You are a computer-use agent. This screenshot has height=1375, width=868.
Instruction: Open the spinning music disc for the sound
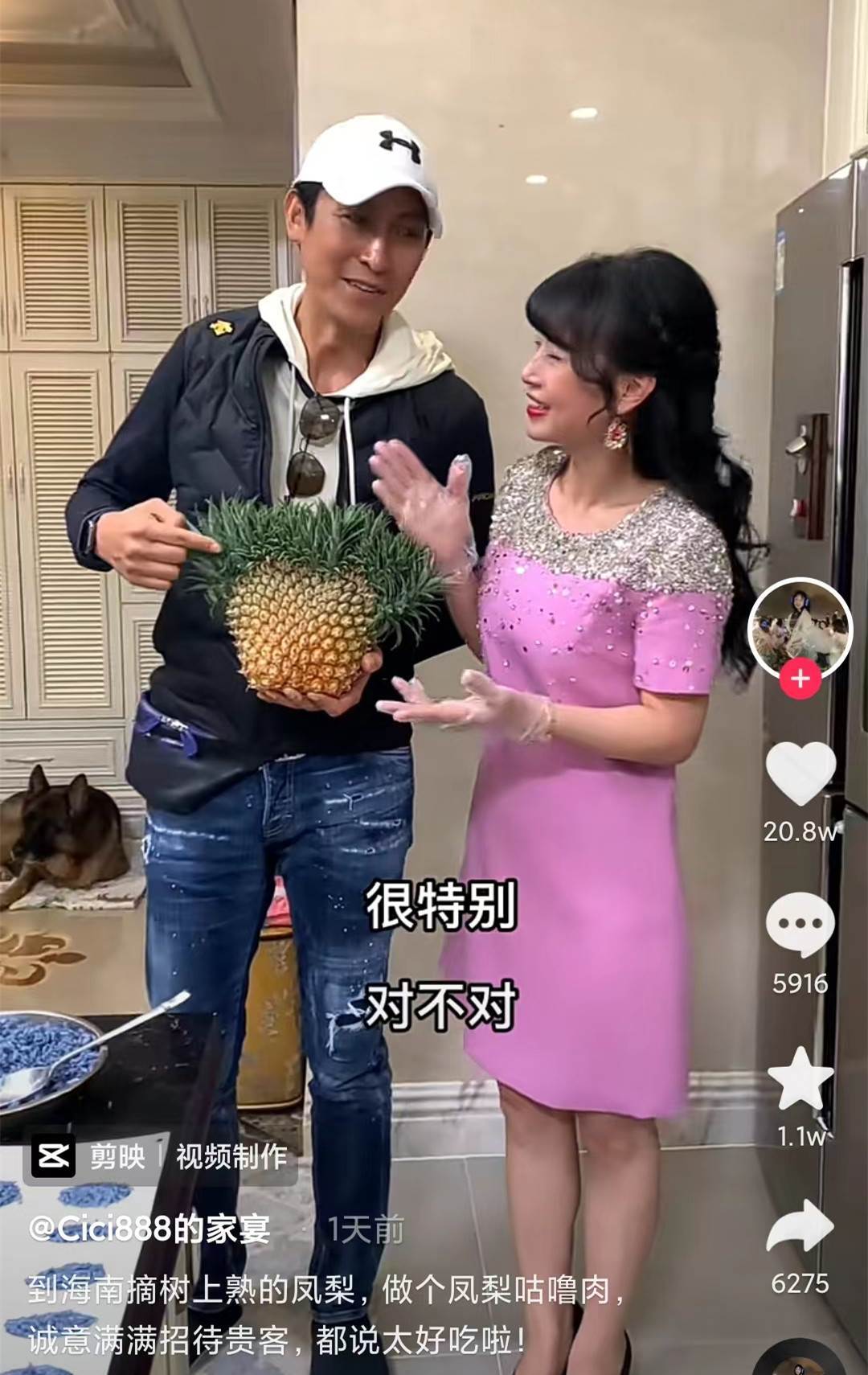click(x=799, y=1359)
